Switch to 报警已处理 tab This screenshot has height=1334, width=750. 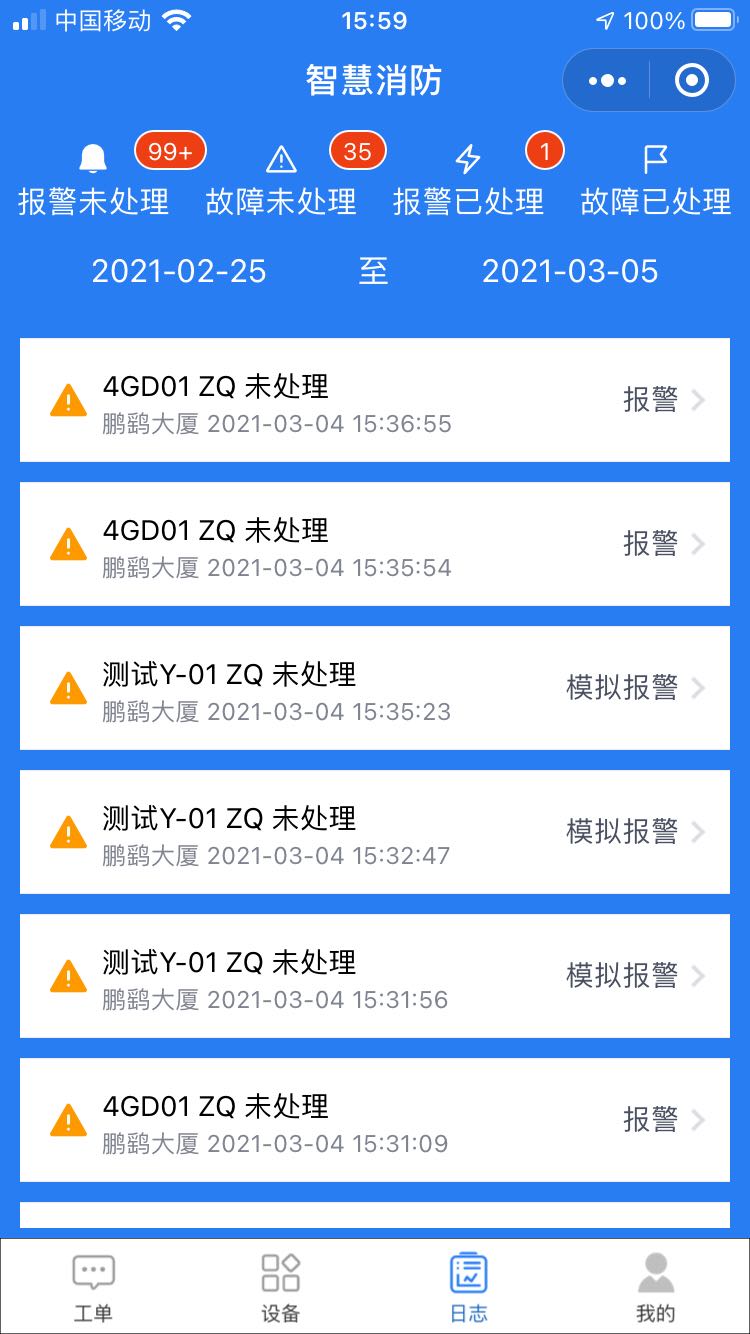[469, 180]
